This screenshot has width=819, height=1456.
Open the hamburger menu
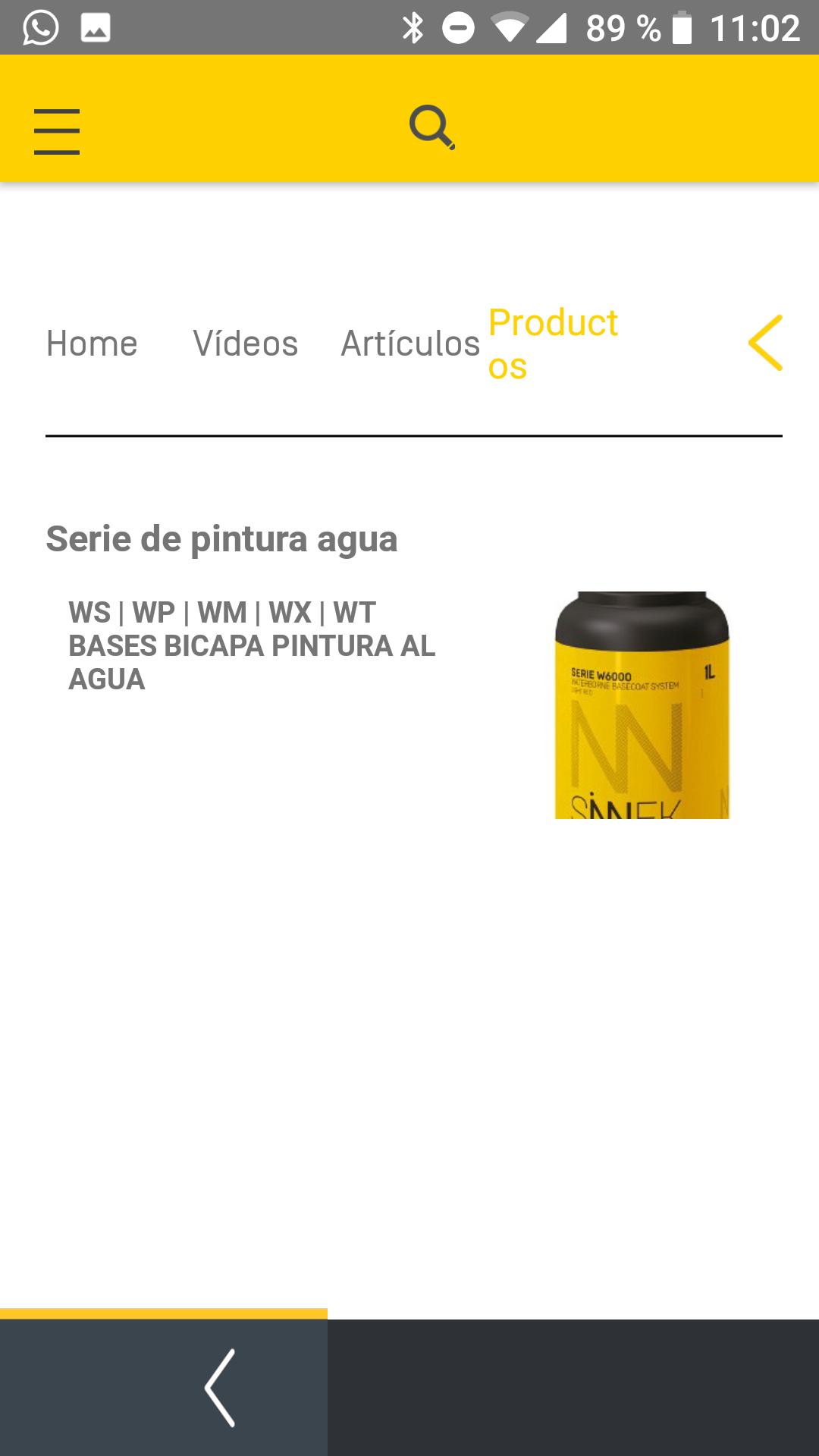coord(57,131)
